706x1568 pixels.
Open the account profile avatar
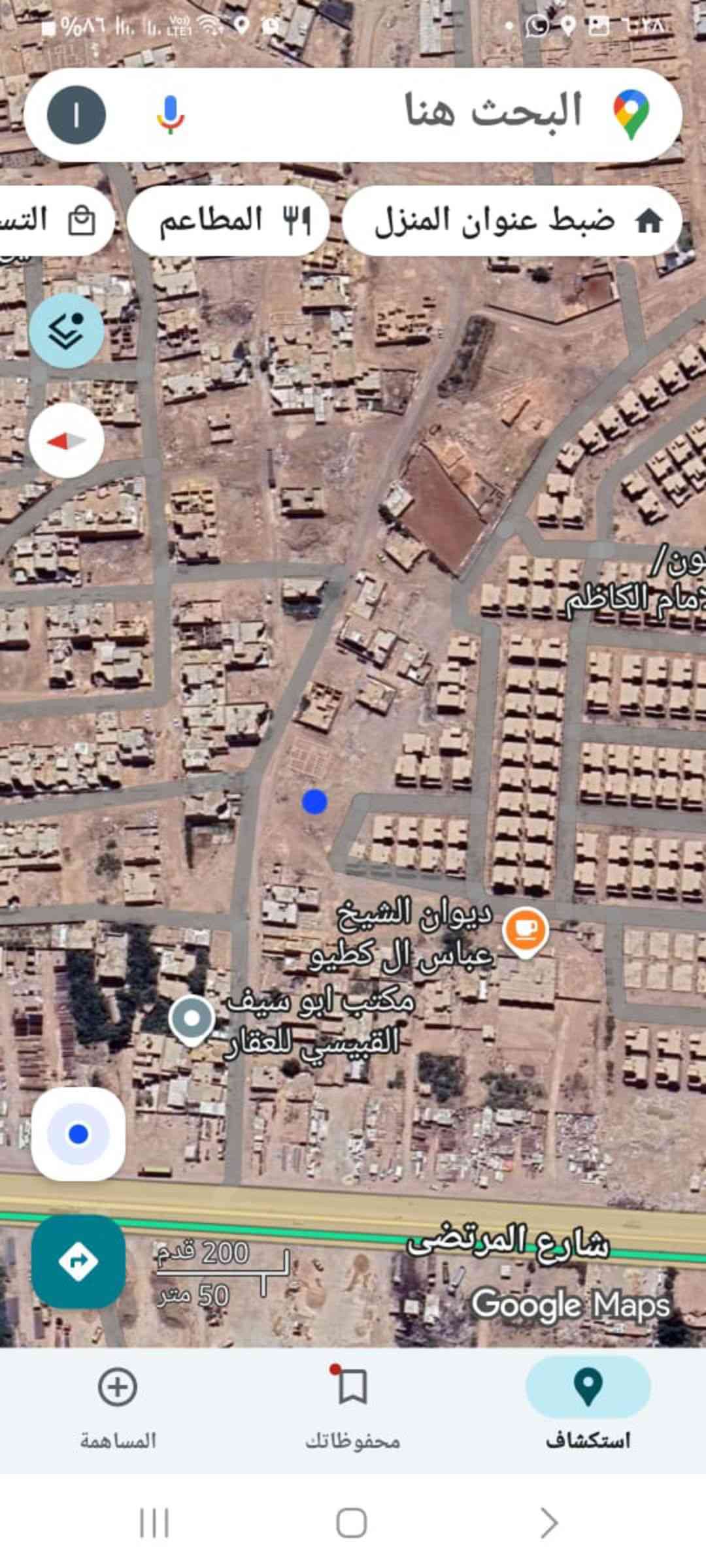(76, 115)
